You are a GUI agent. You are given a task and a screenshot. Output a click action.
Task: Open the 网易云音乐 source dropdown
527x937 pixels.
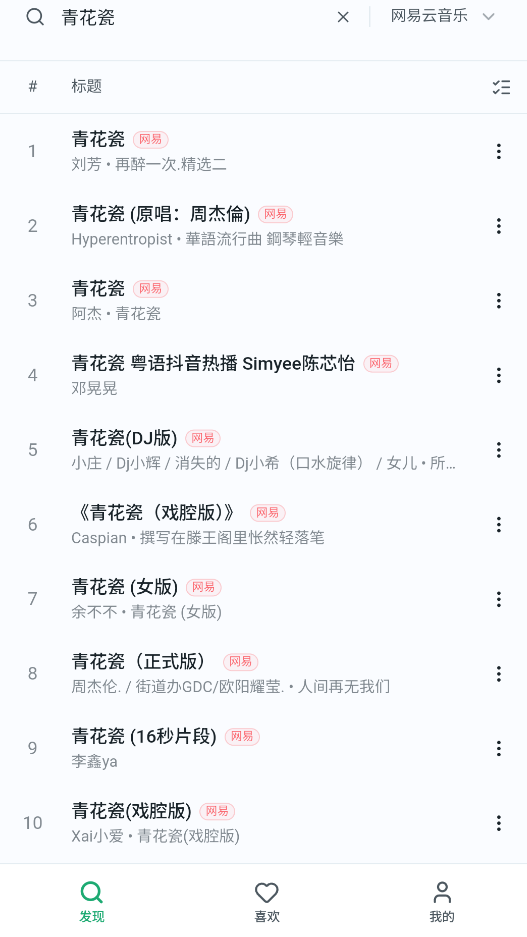[x=443, y=16]
